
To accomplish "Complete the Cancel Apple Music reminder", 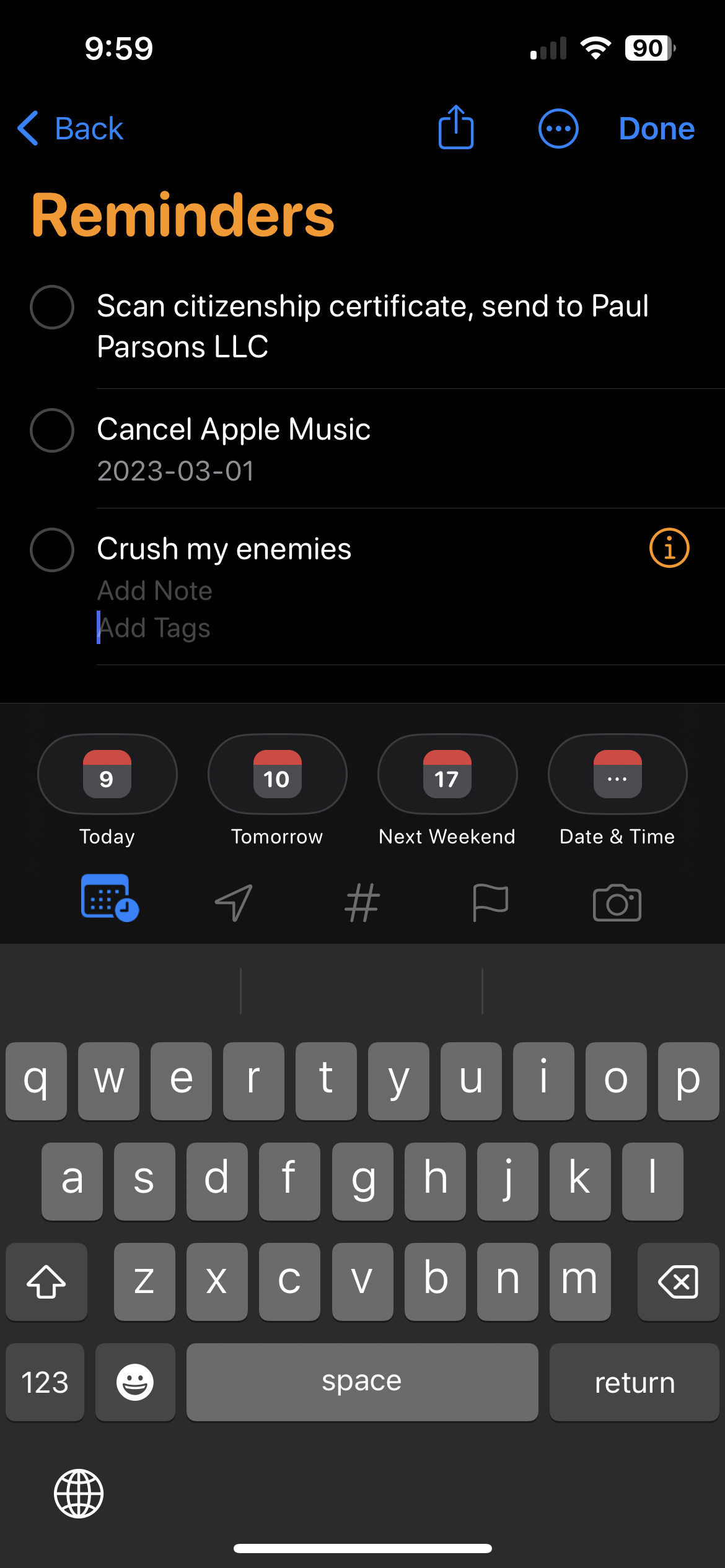I will pos(52,430).
